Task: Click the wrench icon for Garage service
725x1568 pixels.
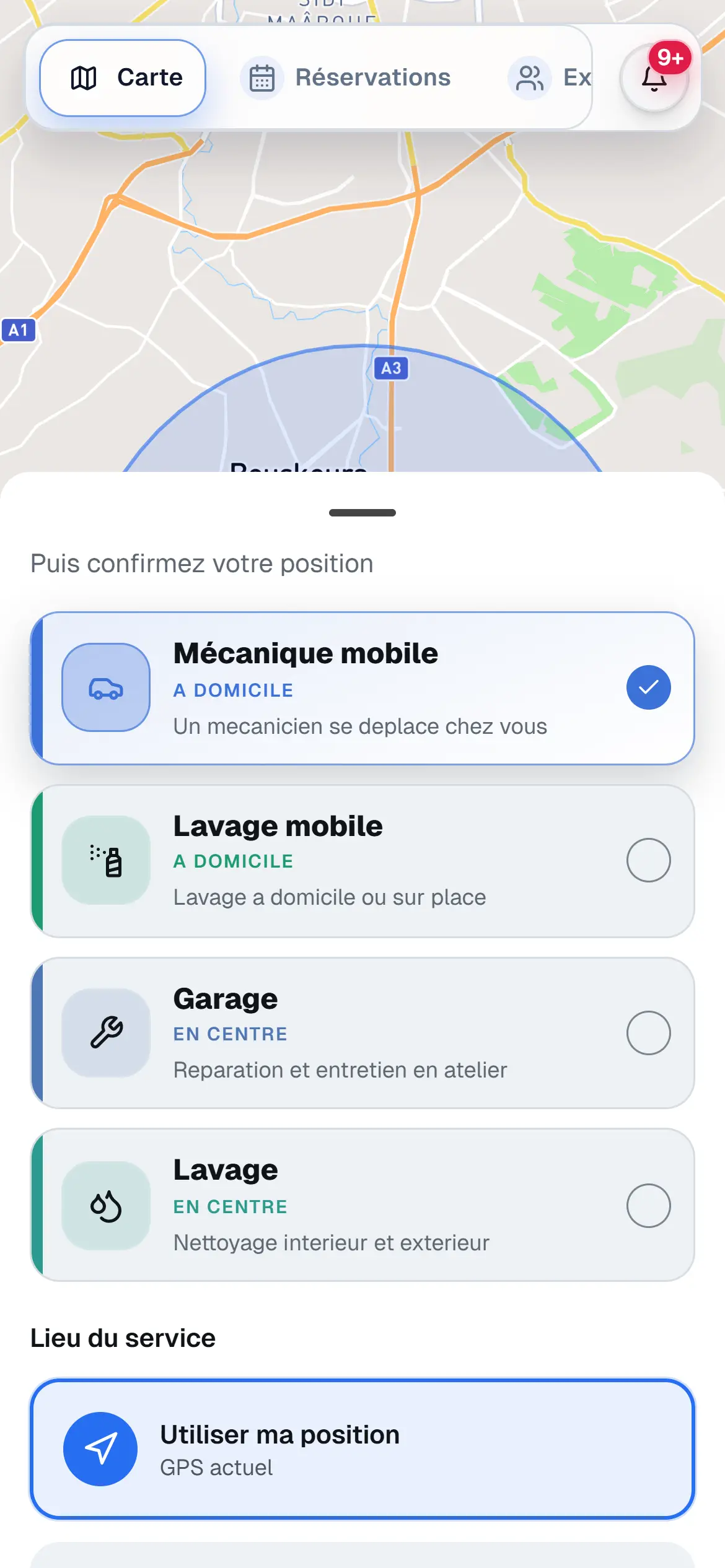Action: (105, 1033)
